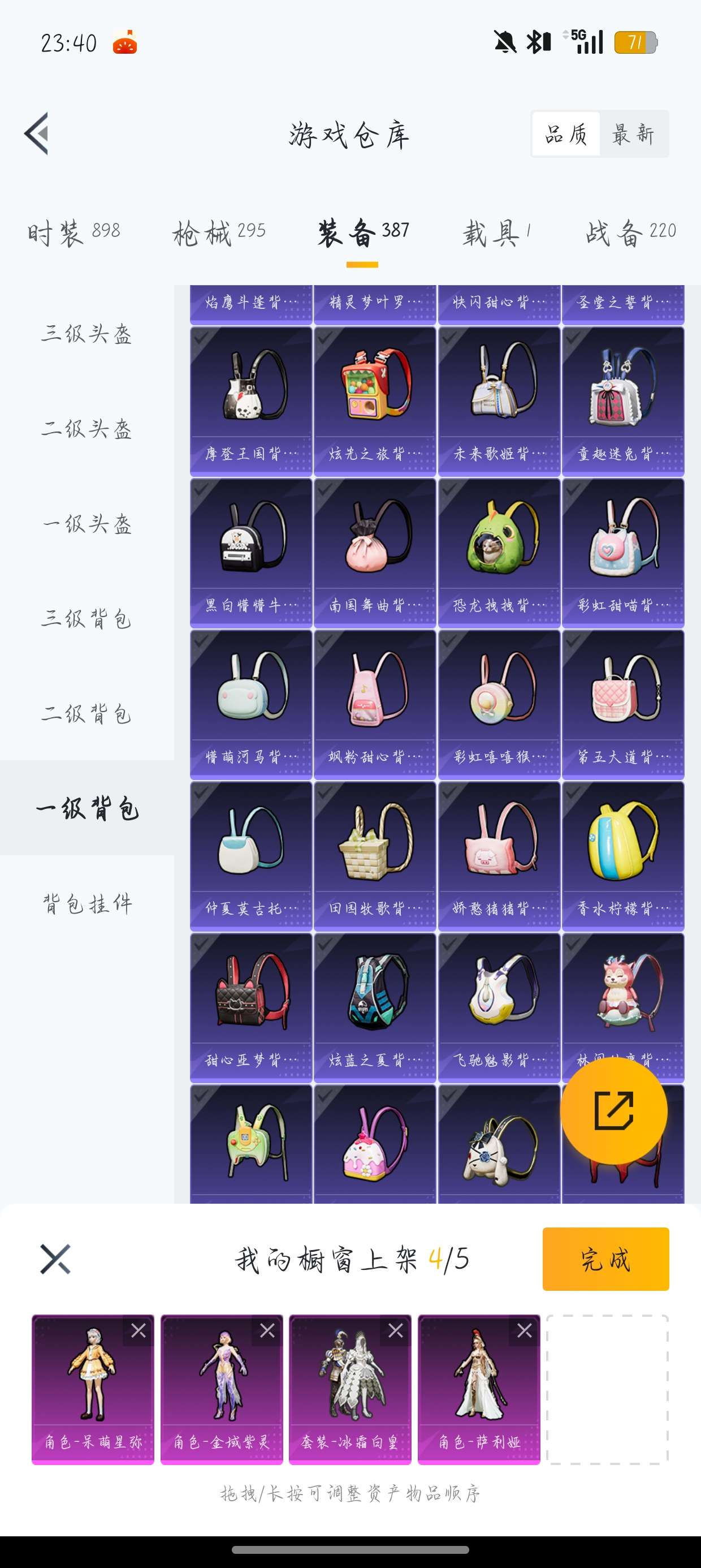Remove 套装-冰霜白皇 from the showcase
Screen dimensions: 701x1568
click(x=396, y=1330)
